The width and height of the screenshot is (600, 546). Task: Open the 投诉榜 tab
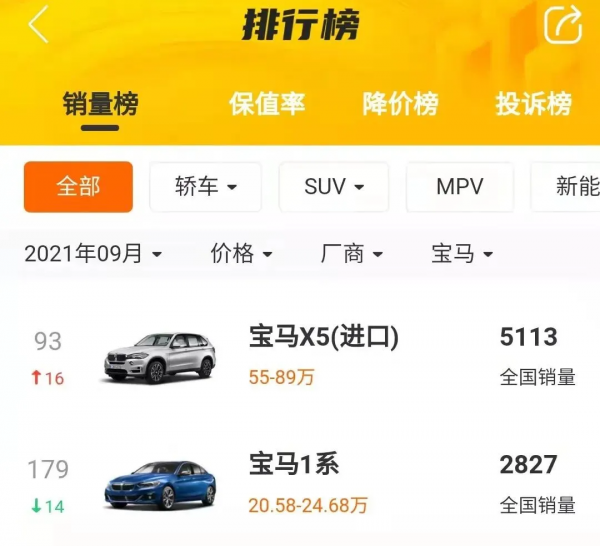(533, 104)
